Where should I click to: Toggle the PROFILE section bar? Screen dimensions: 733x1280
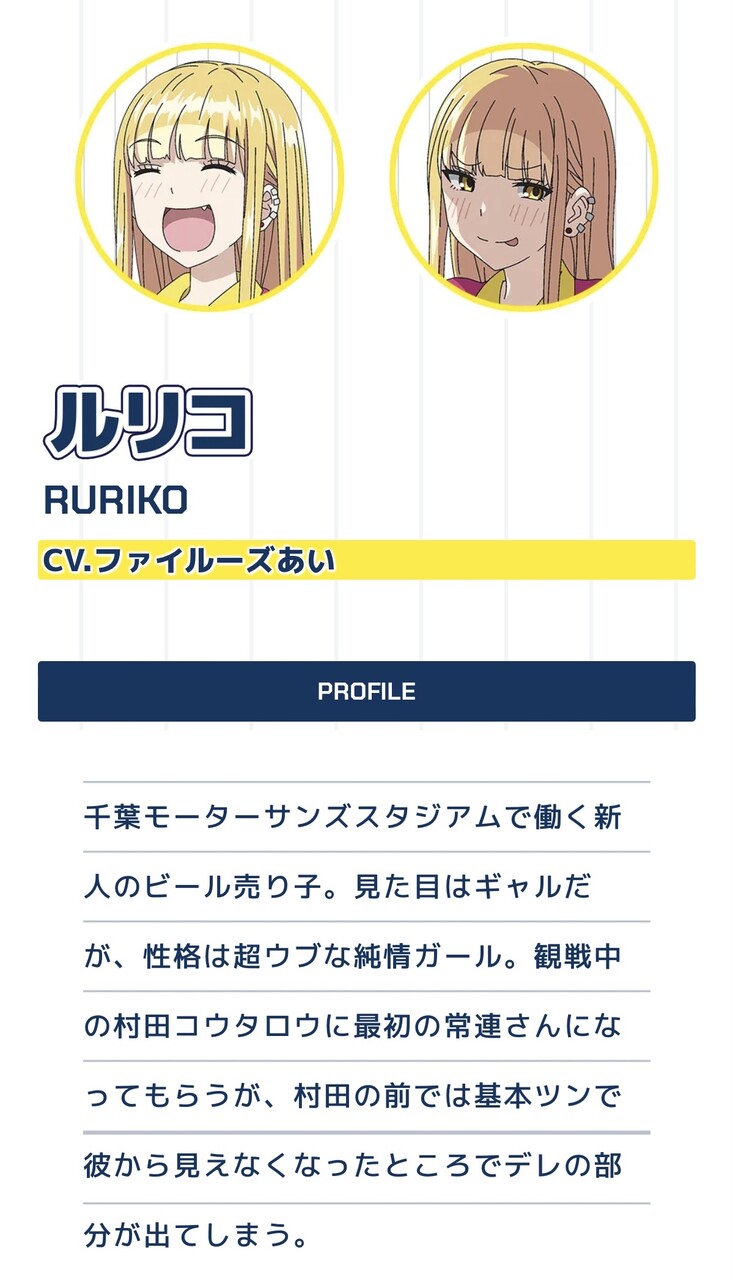(x=366, y=691)
